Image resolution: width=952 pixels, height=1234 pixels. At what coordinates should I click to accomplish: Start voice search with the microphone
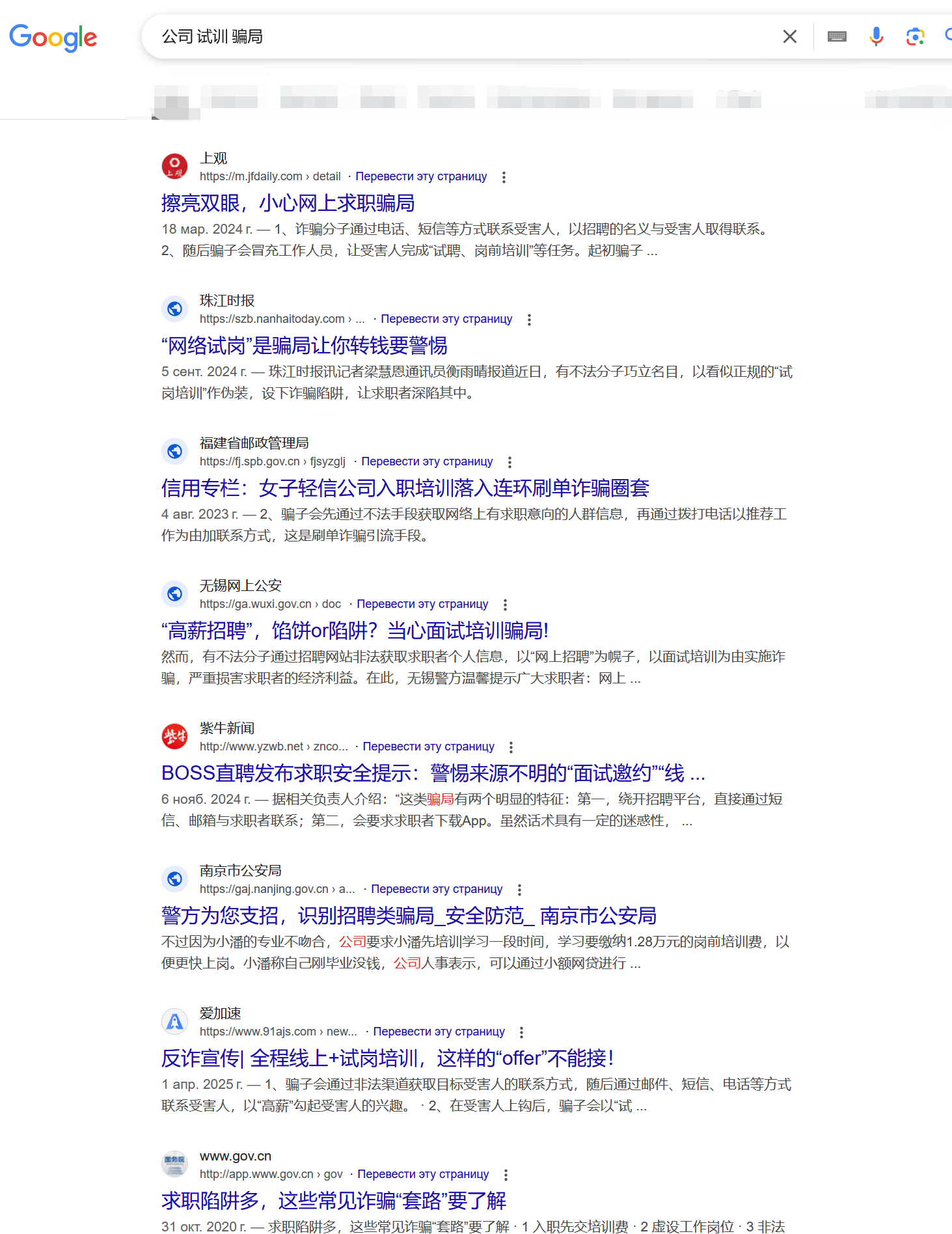click(877, 36)
